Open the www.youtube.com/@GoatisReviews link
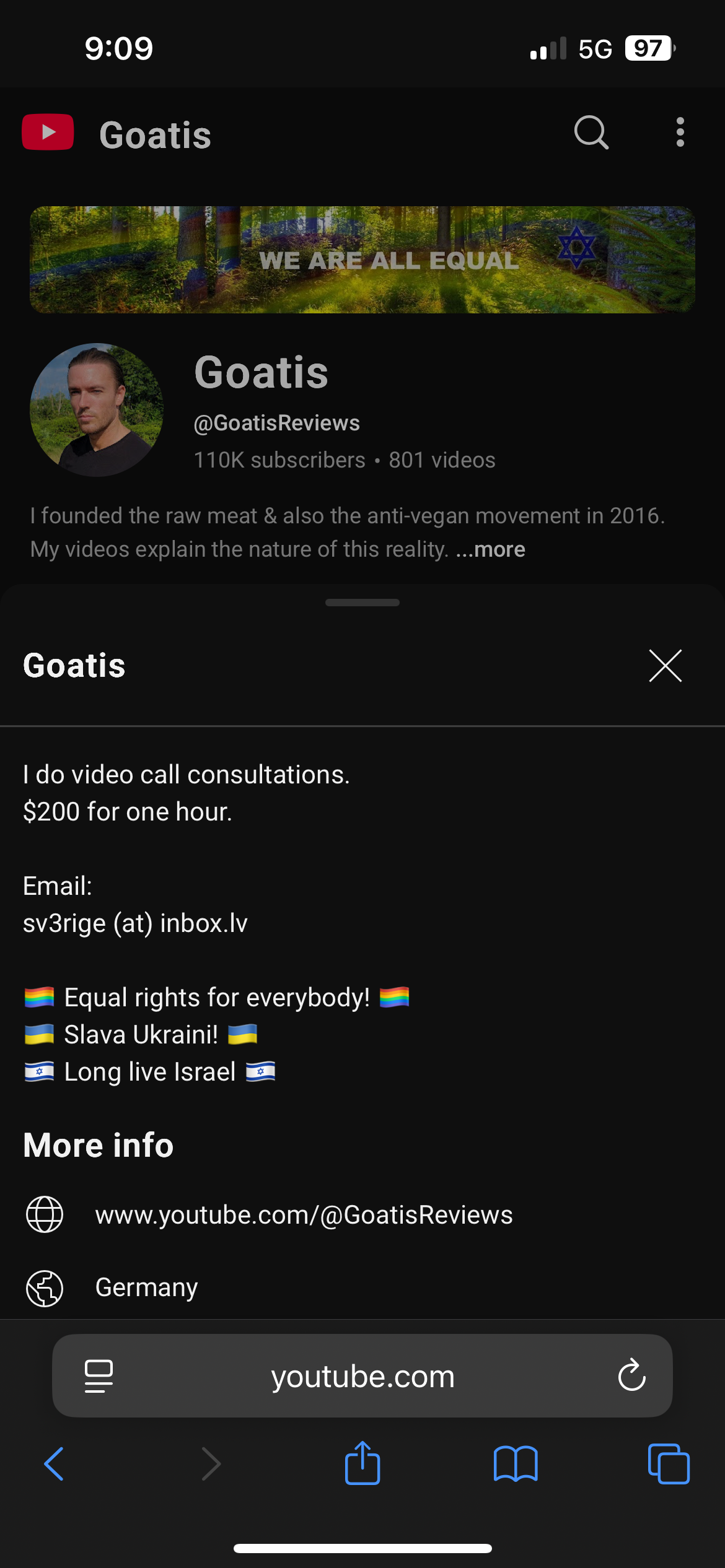Viewport: 725px width, 1568px height. pyautogui.click(x=304, y=1215)
